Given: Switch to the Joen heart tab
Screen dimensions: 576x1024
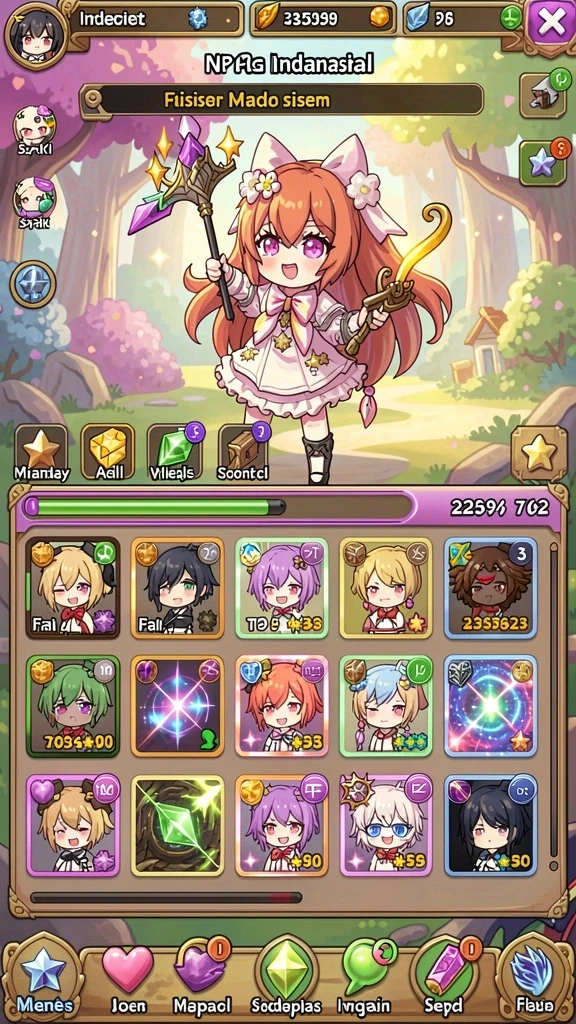Looking at the screenshot, I should (127, 977).
